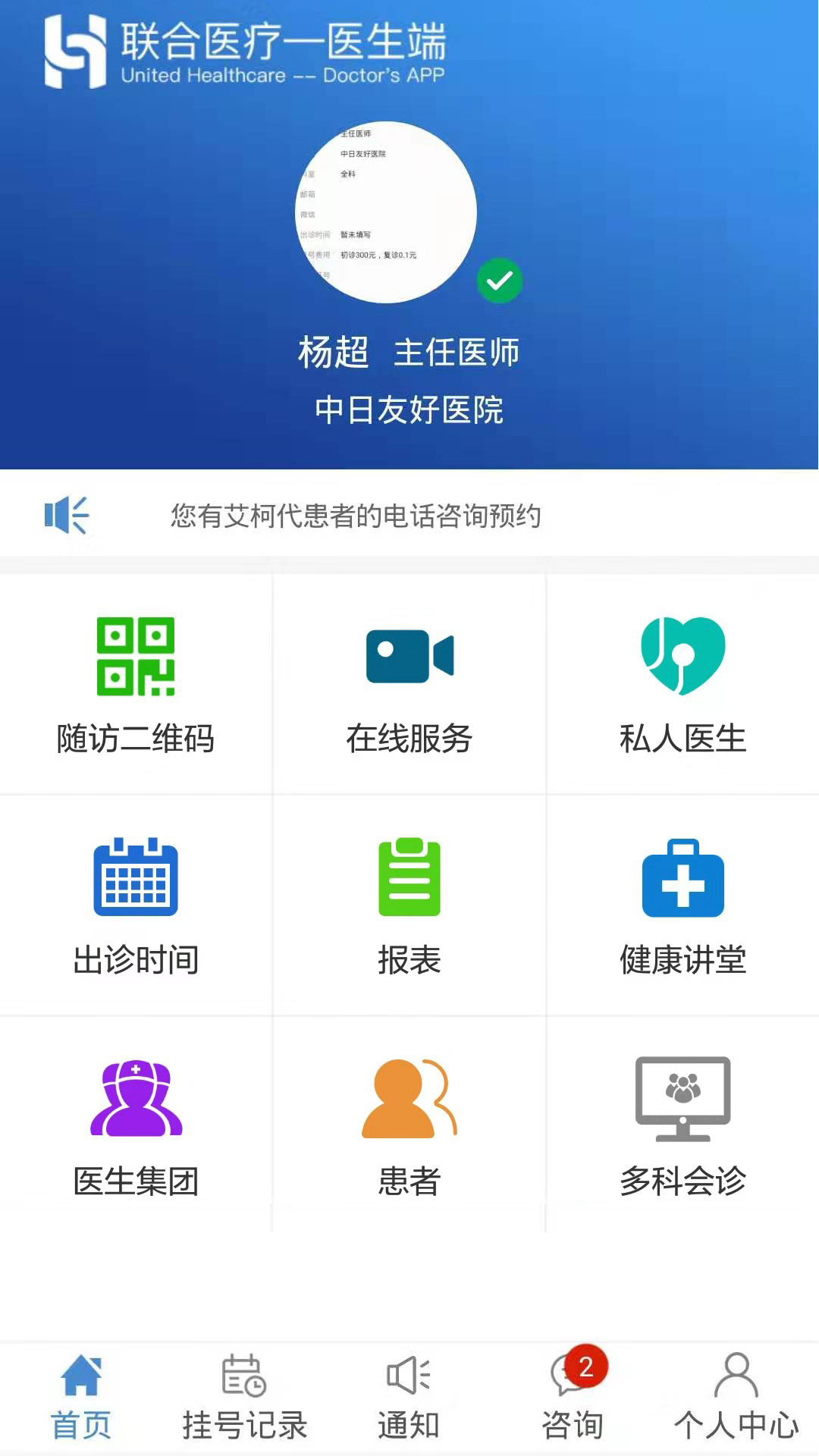View 出诊时间 schedule
Viewport: 819px width, 1456px height.
click(136, 906)
